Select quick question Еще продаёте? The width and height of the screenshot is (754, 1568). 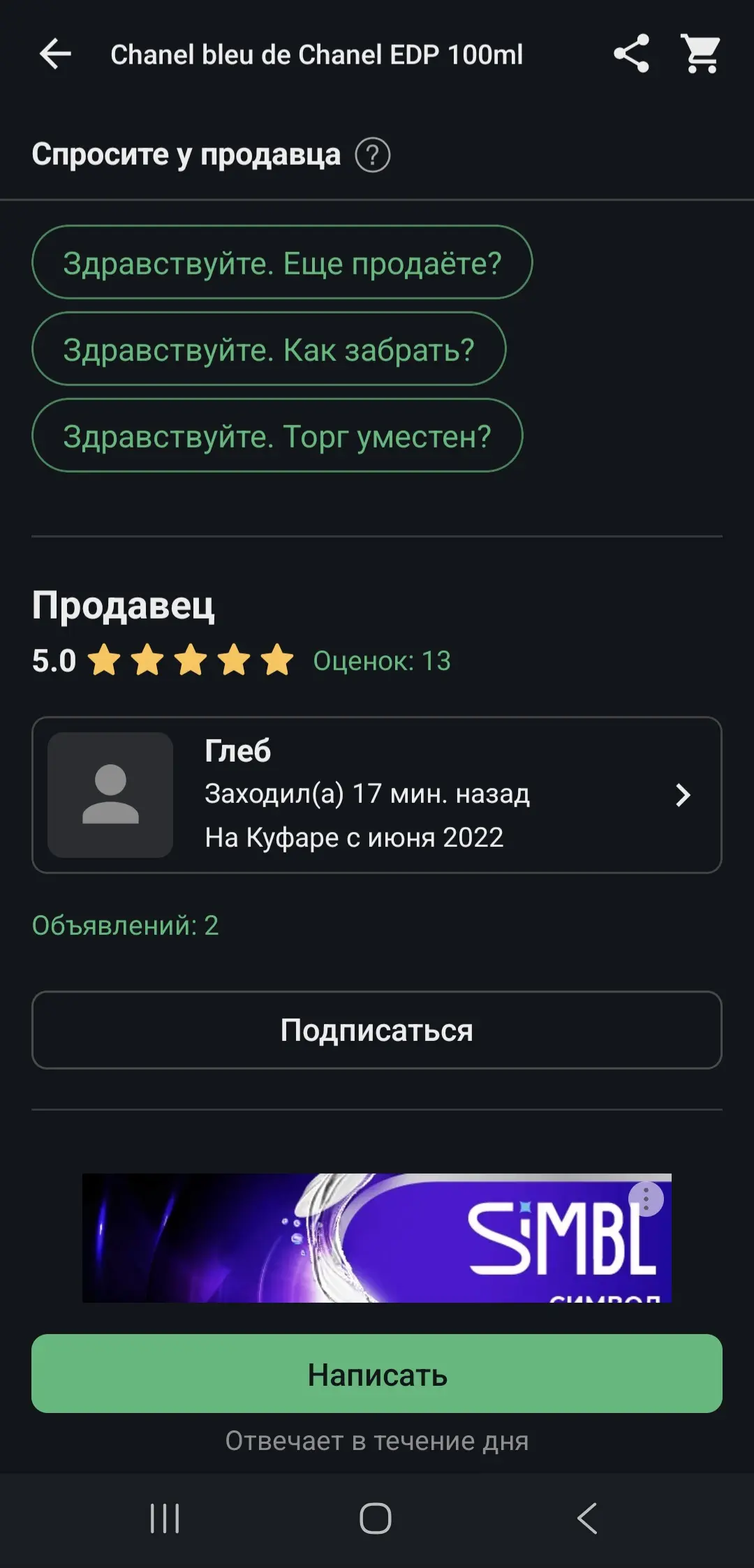[282, 262]
